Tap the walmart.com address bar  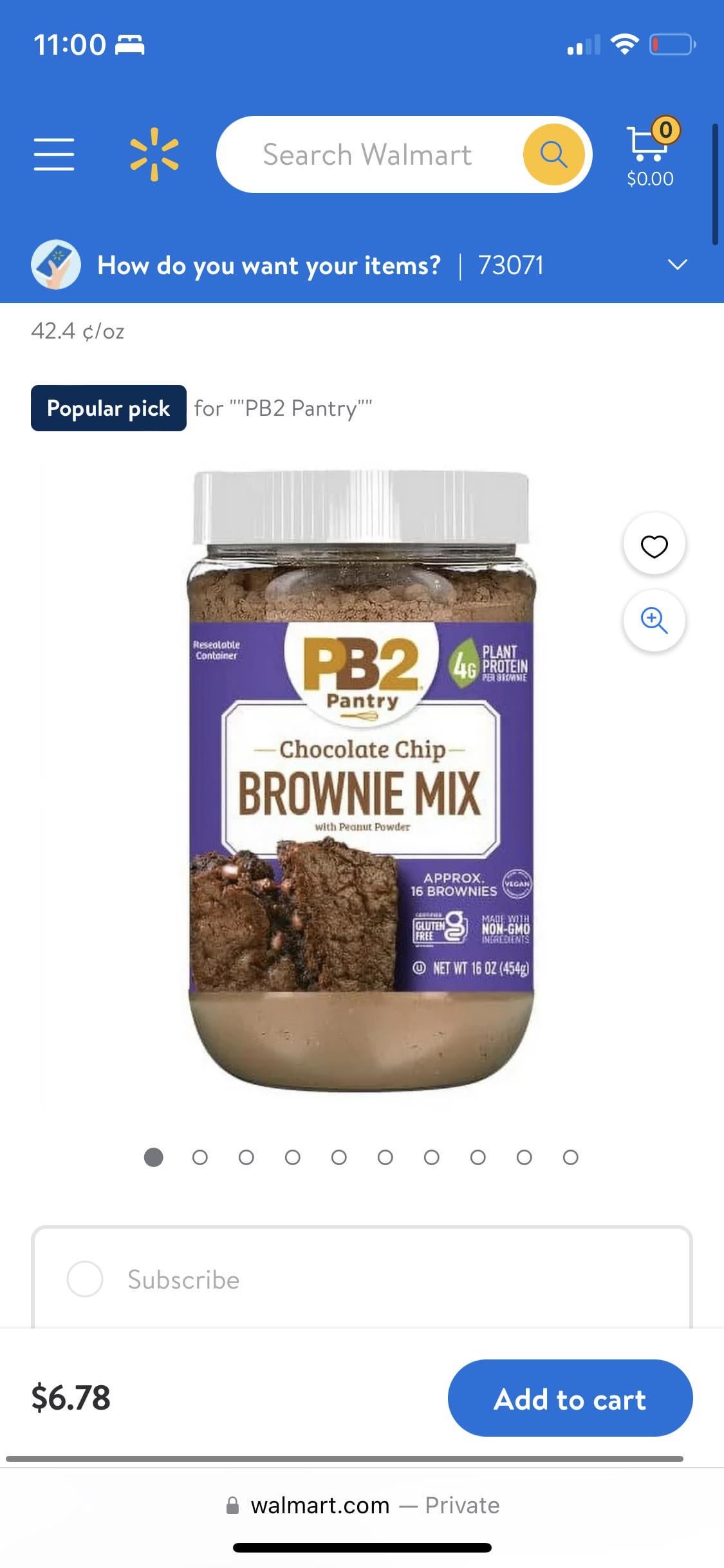(362, 1505)
